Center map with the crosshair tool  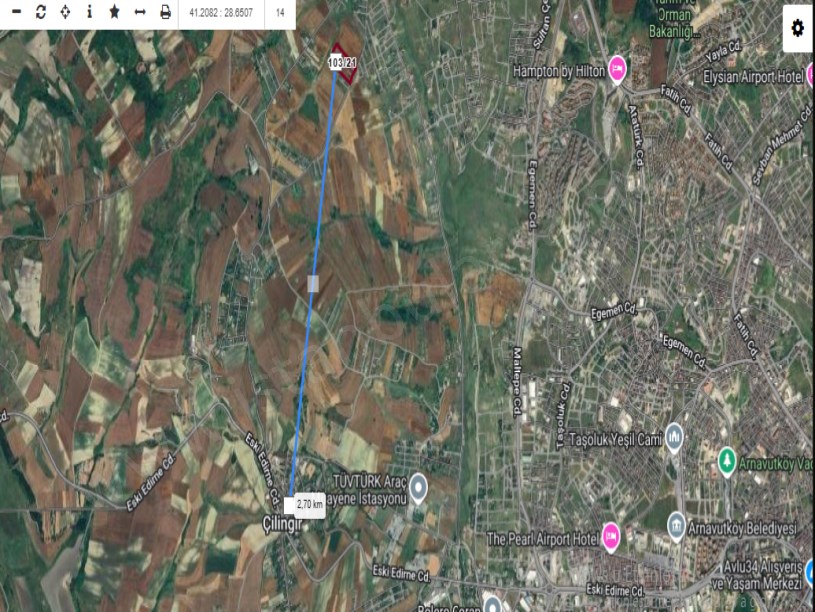click(65, 13)
